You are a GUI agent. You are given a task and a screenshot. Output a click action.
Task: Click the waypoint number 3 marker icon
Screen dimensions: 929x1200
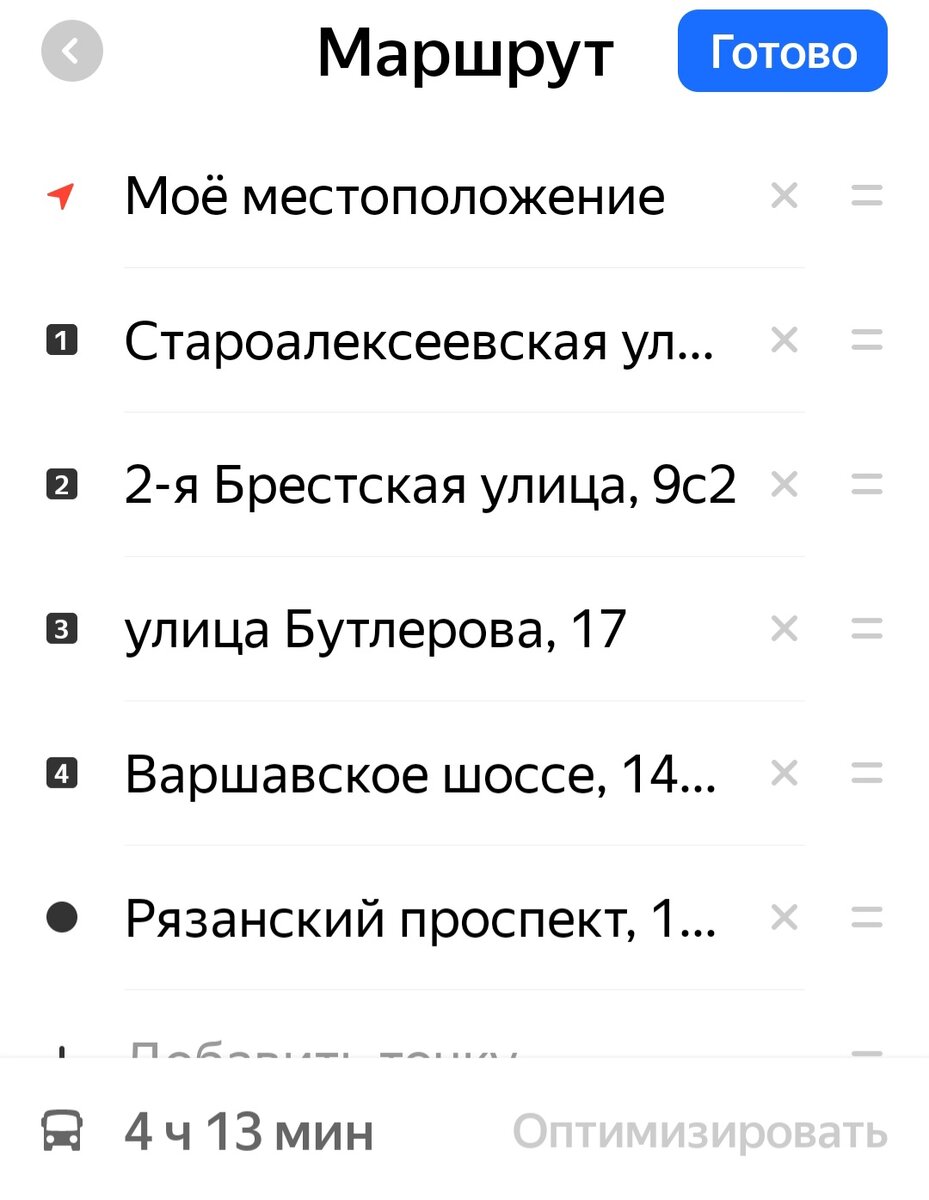[62, 629]
